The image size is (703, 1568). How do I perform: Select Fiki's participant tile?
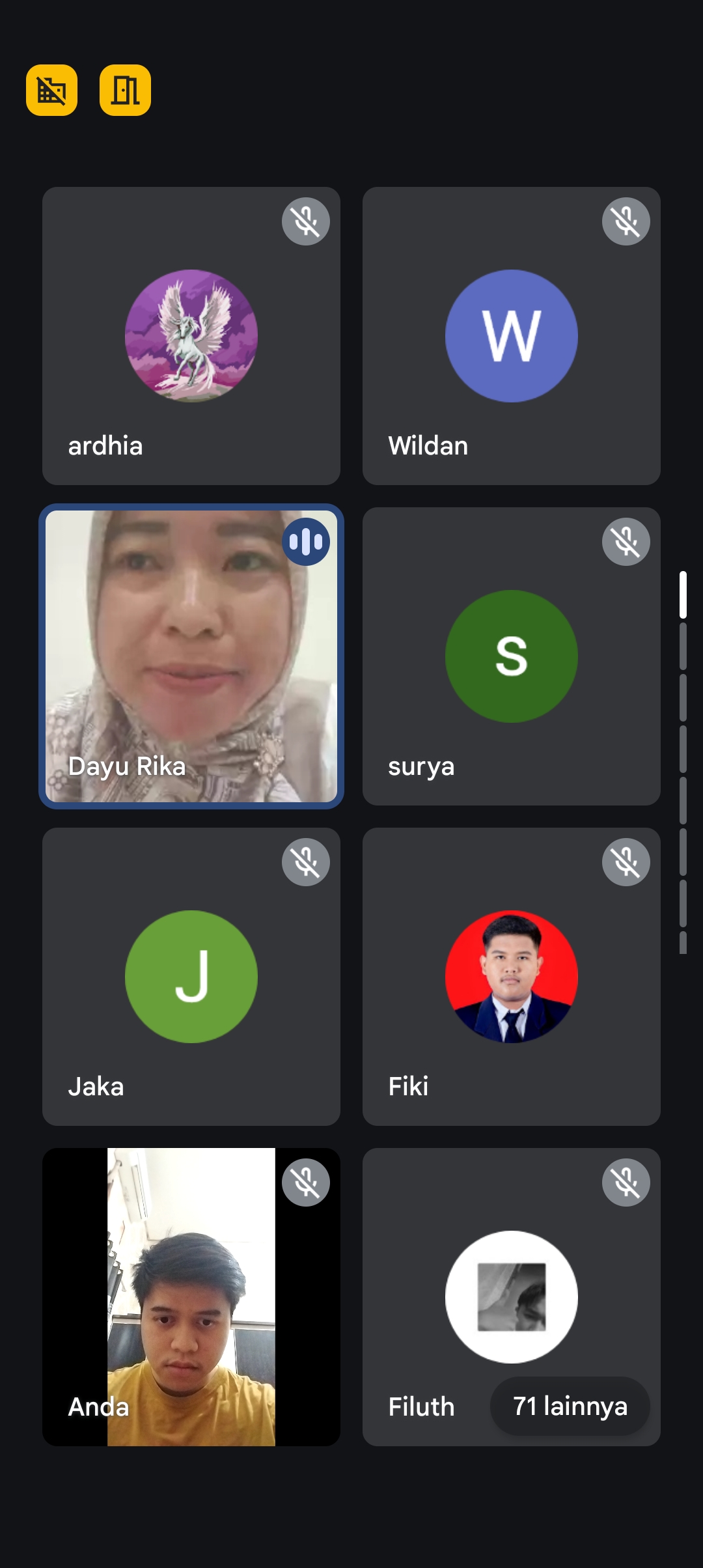tap(512, 977)
